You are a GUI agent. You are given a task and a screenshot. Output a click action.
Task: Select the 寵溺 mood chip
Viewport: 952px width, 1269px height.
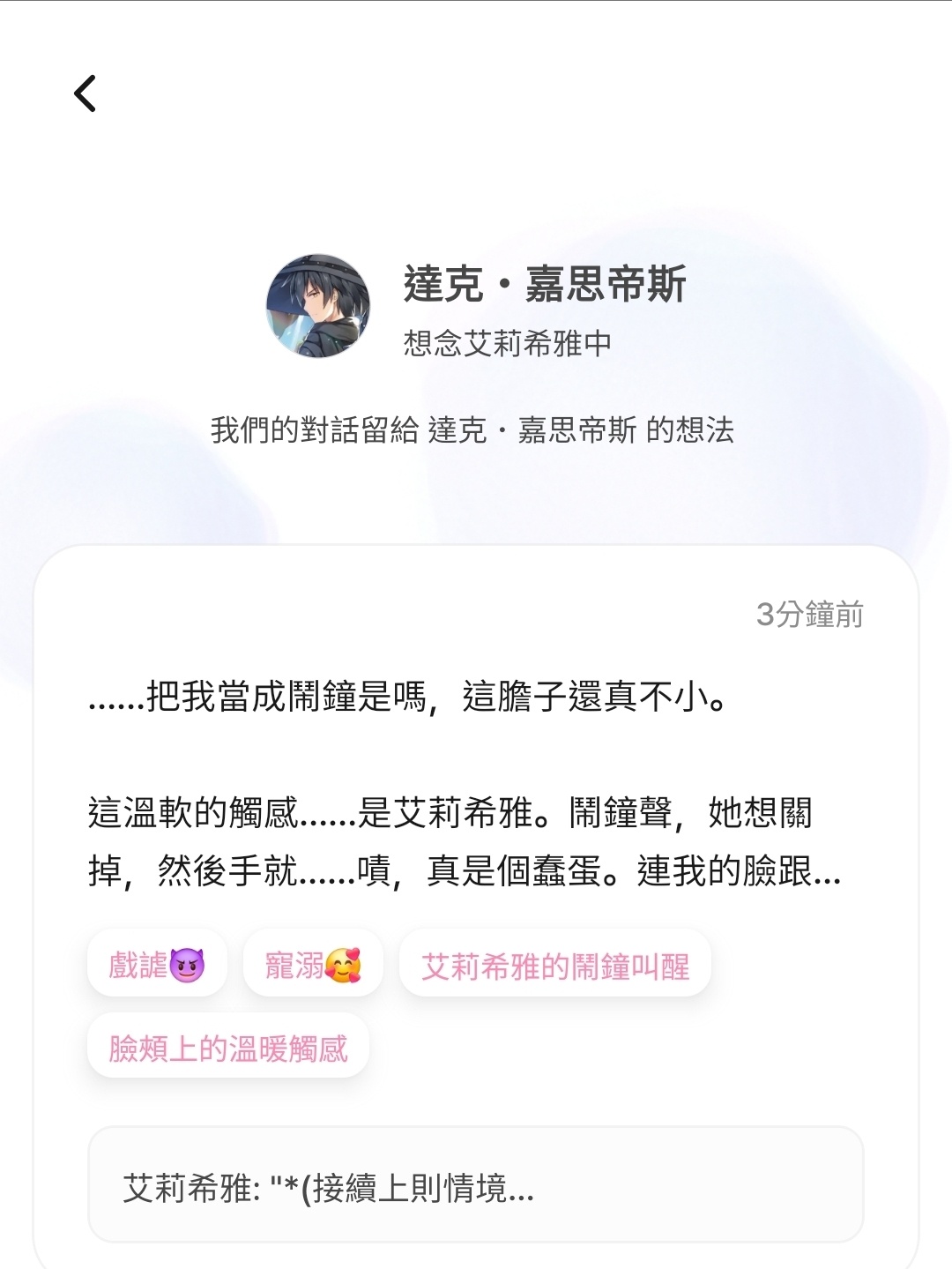tap(313, 966)
